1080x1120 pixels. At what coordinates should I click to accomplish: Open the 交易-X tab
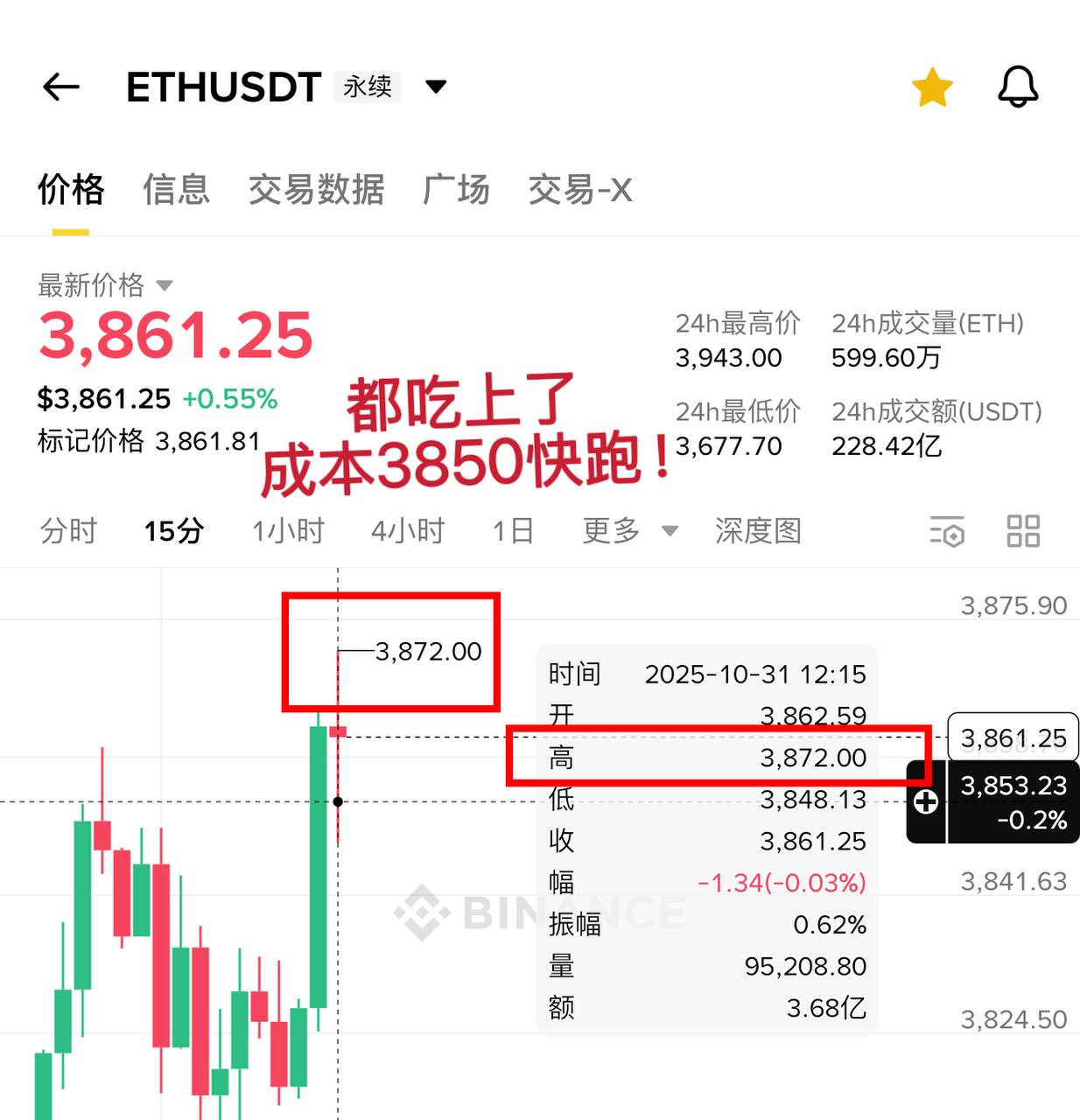coord(579,189)
